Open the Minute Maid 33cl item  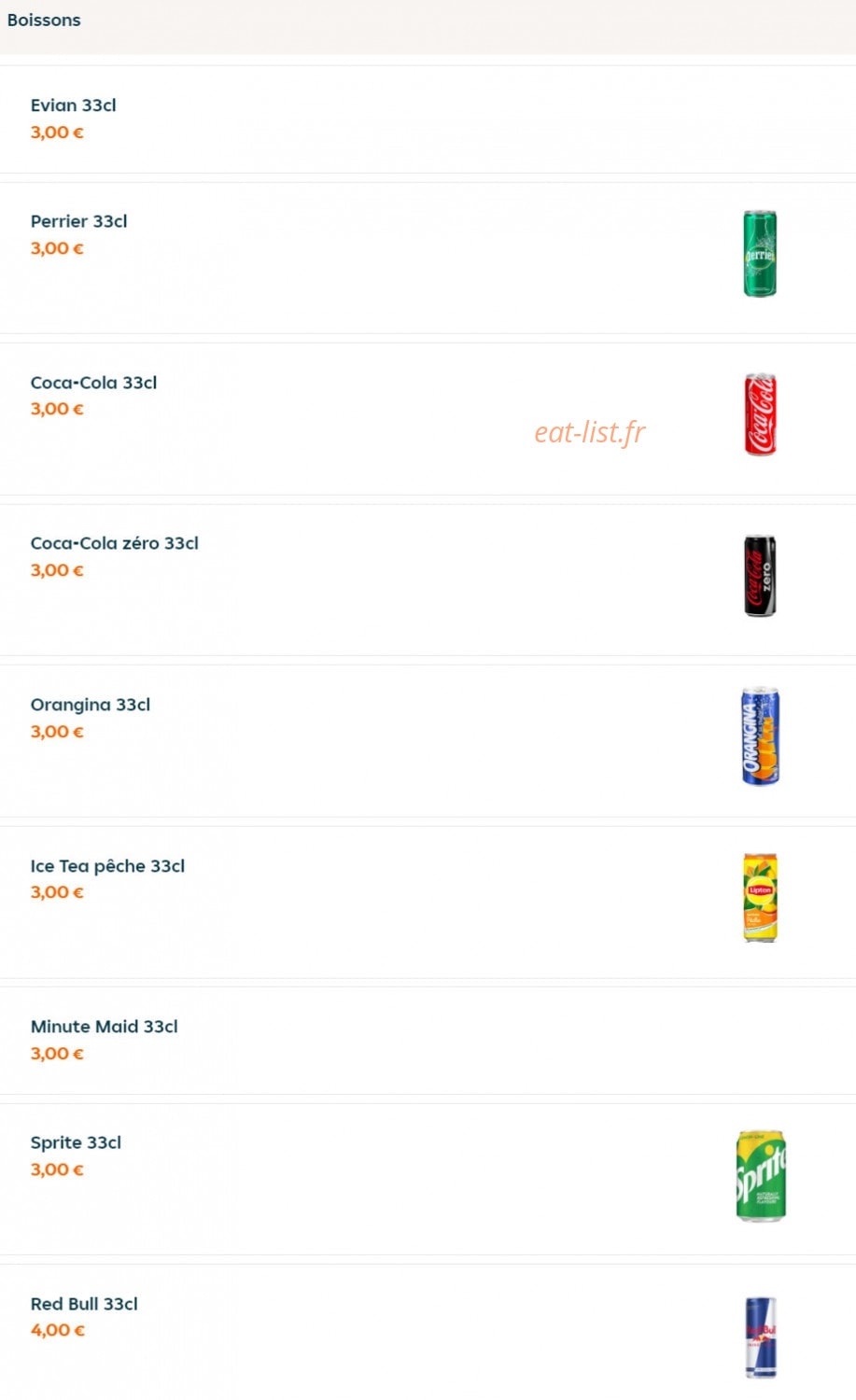tap(428, 1041)
